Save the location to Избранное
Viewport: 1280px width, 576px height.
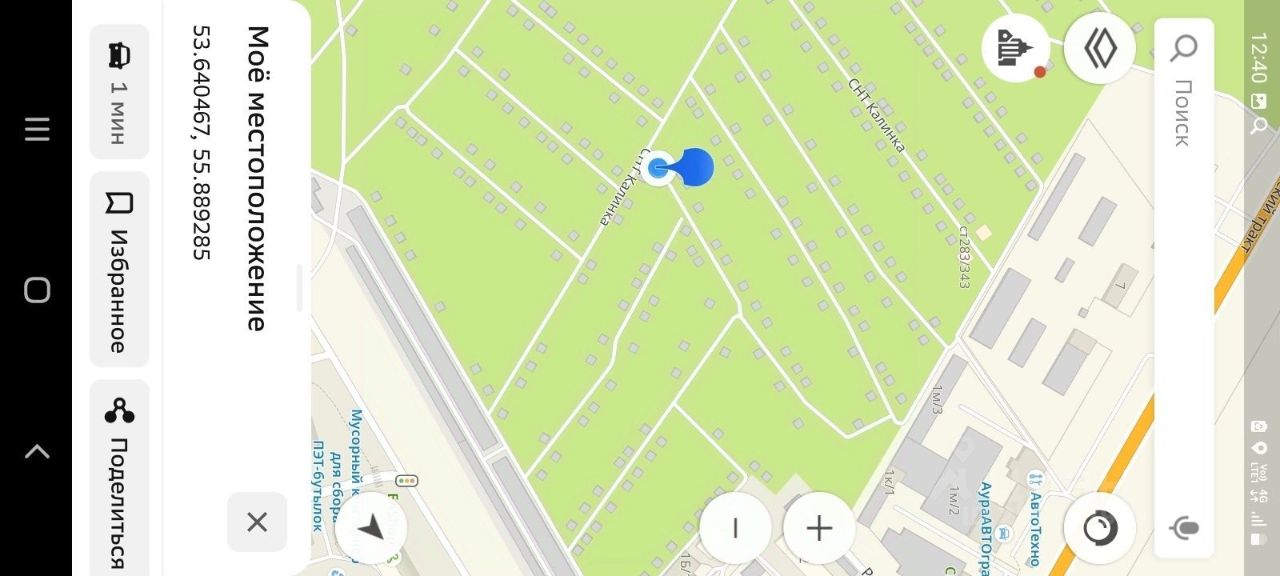point(119,269)
